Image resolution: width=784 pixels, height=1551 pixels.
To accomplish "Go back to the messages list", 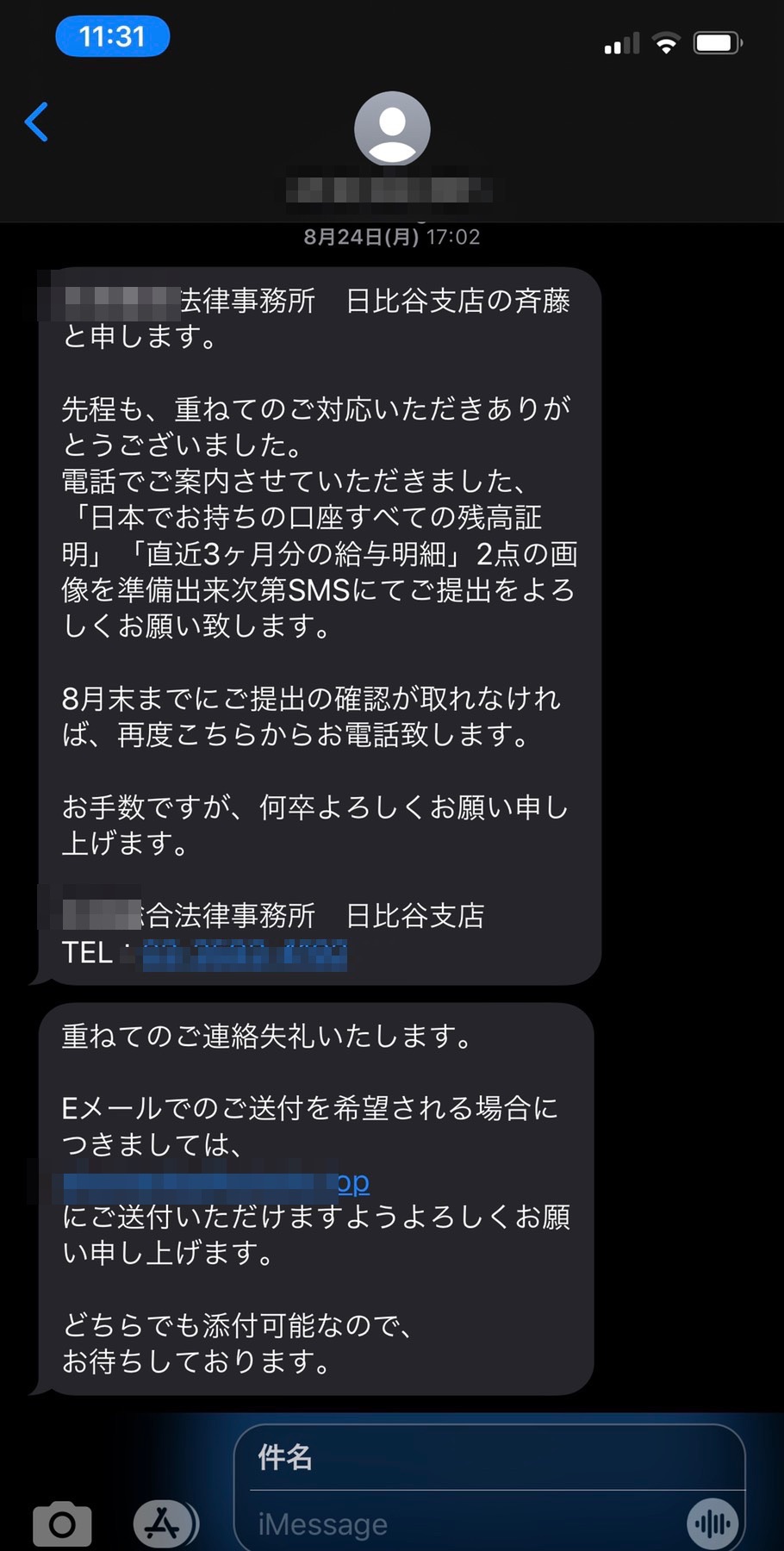I will point(36,122).
